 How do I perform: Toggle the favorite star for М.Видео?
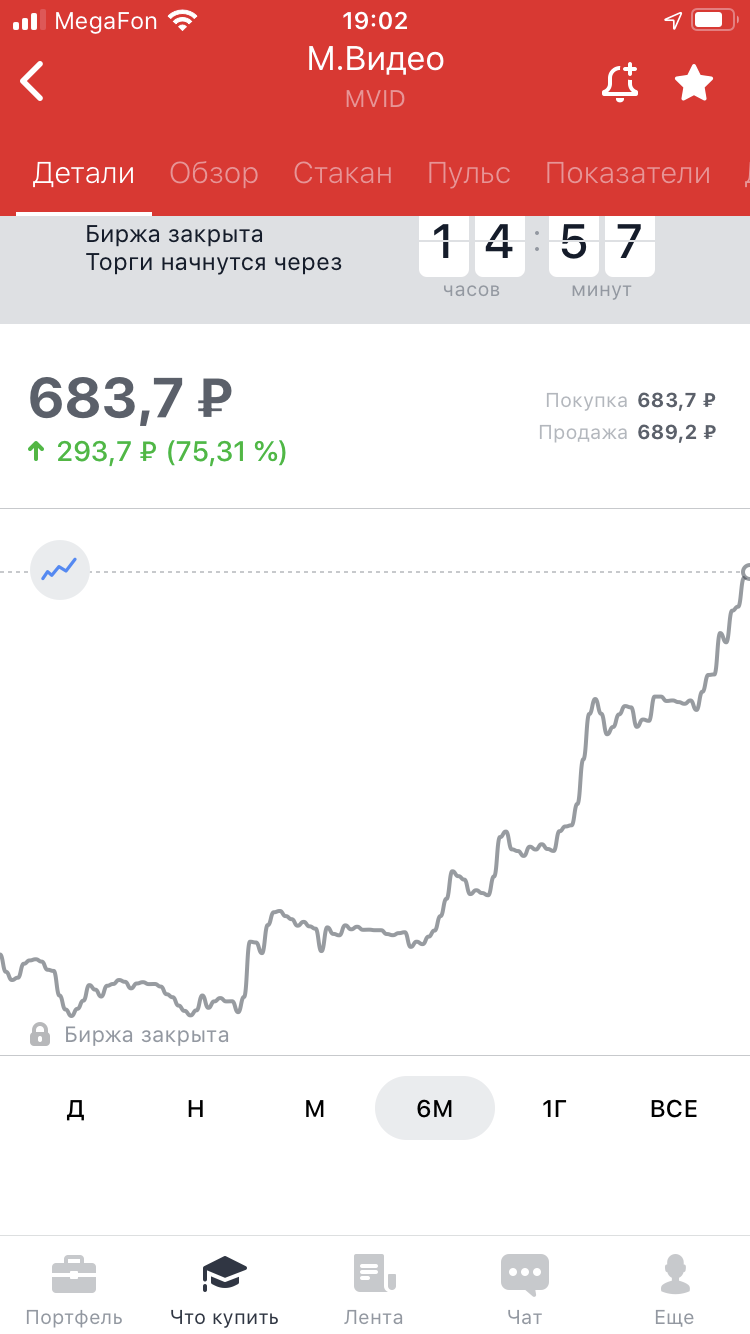click(694, 83)
